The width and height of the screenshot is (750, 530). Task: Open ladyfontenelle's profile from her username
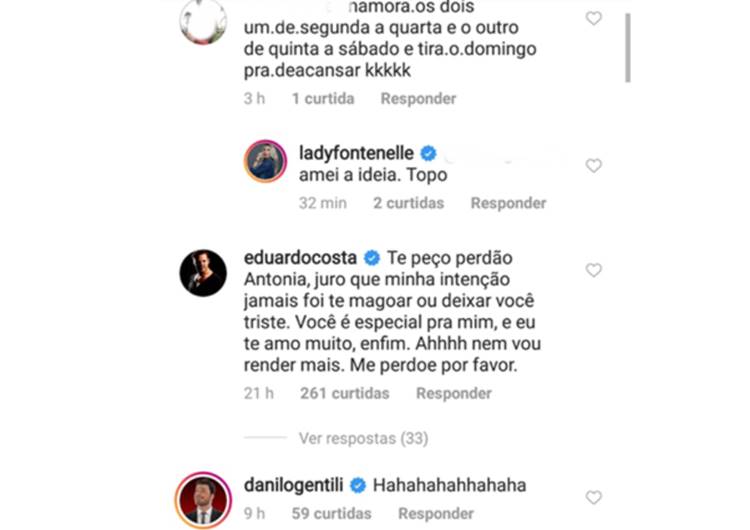click(x=356, y=153)
